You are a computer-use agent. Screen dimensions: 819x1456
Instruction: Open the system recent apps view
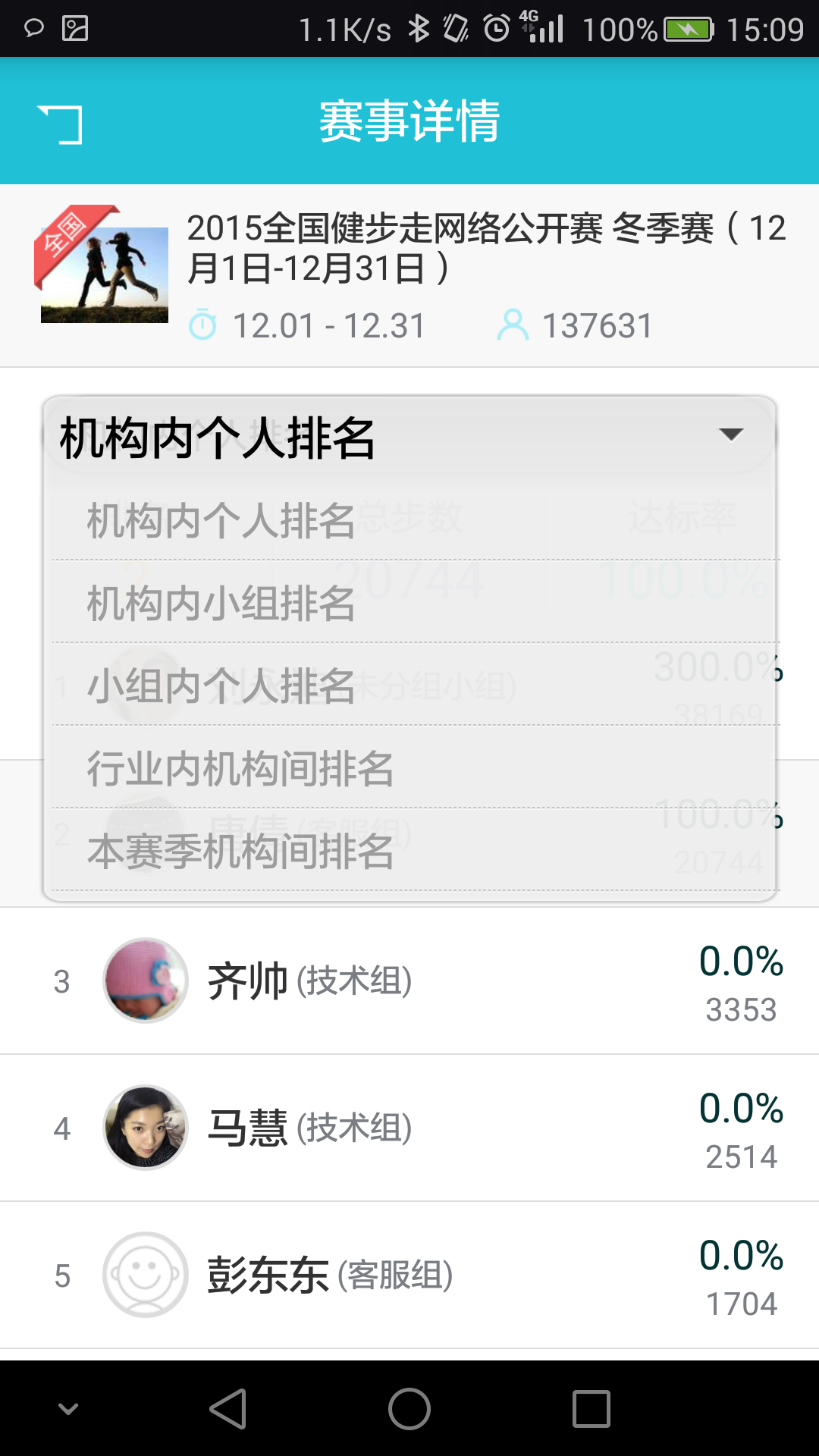[591, 1409]
